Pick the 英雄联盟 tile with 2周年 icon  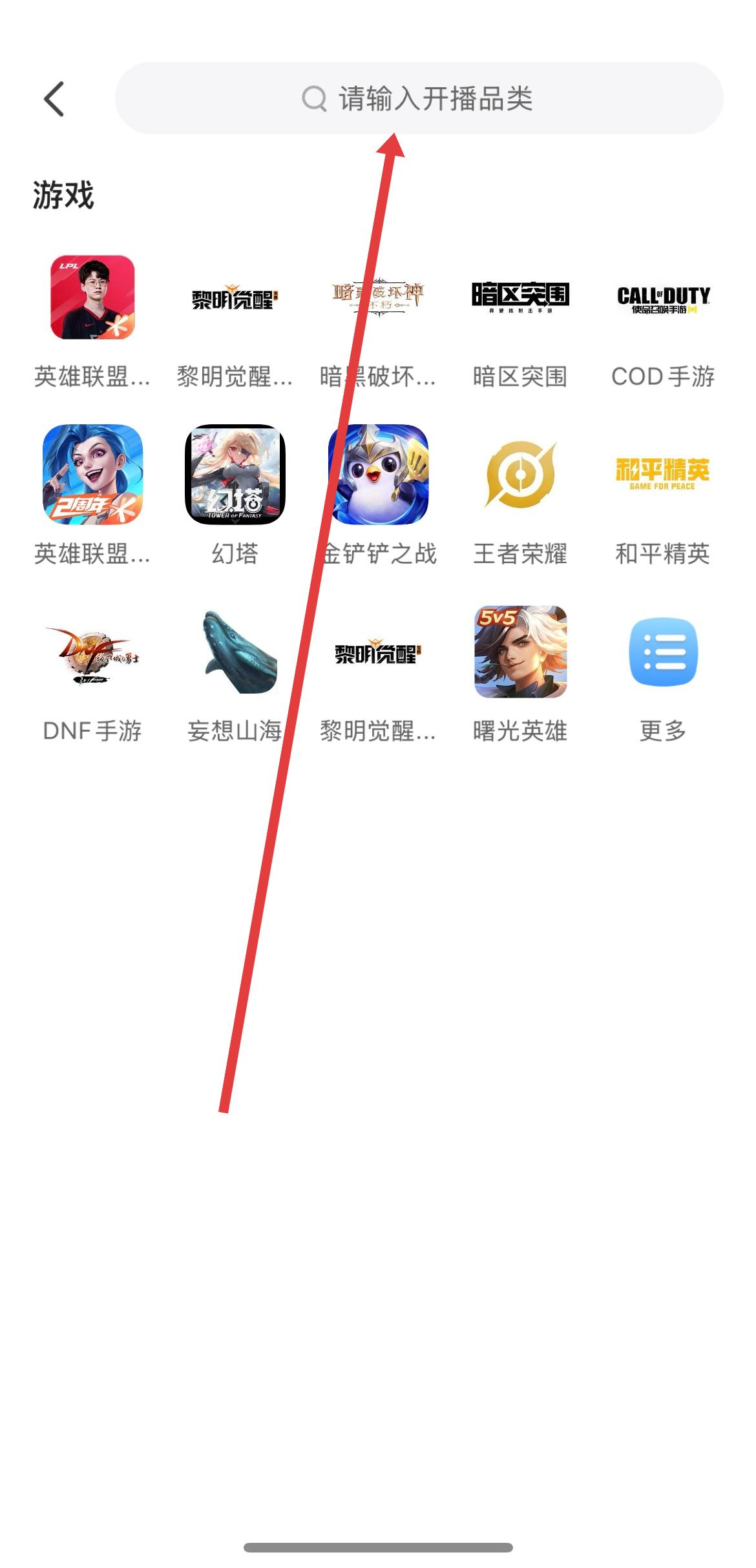pyautogui.click(x=92, y=475)
